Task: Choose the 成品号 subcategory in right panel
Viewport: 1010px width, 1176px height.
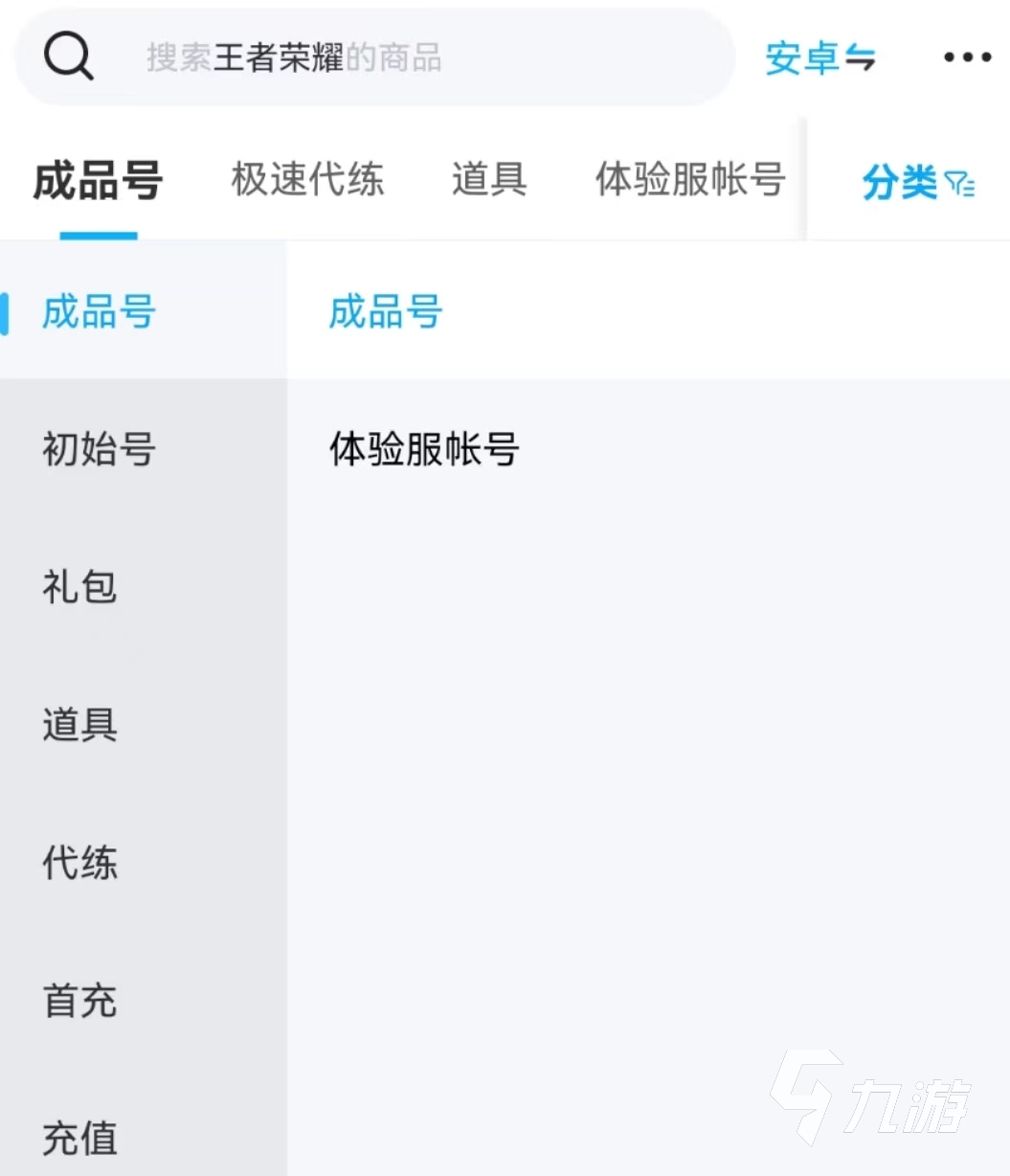Action: pyautogui.click(x=386, y=311)
